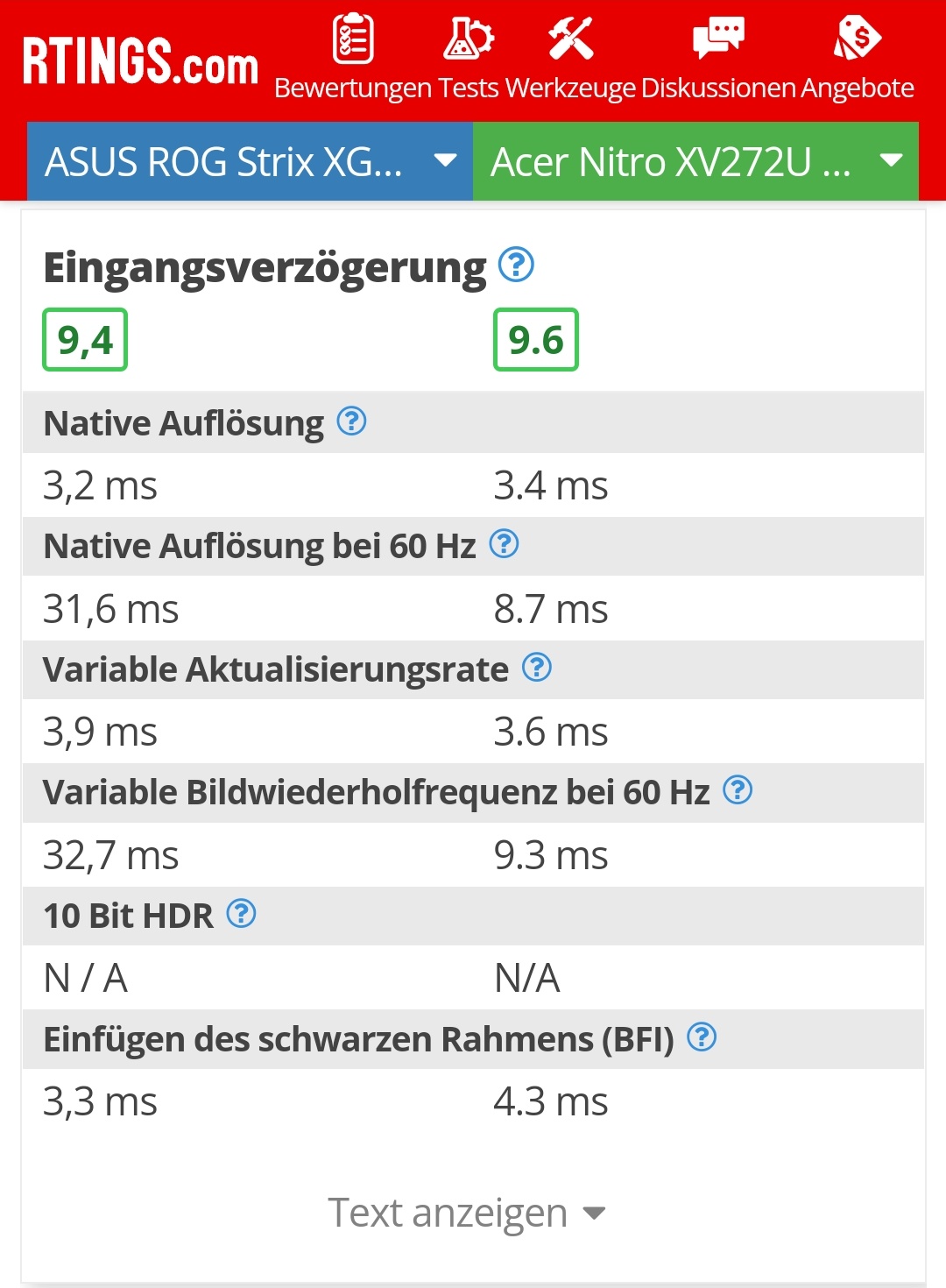
Task: Open the Acer Nitro XV272U product dropdown
Action: [x=695, y=162]
